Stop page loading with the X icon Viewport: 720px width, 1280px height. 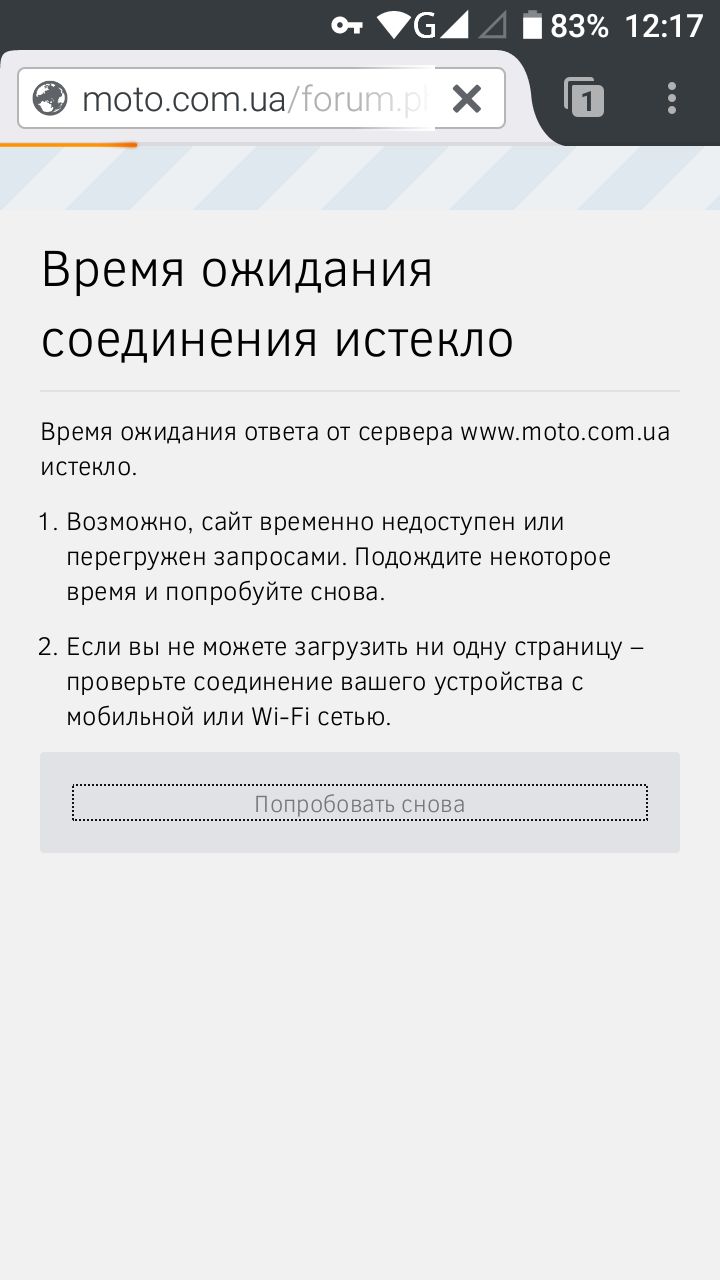pos(467,99)
